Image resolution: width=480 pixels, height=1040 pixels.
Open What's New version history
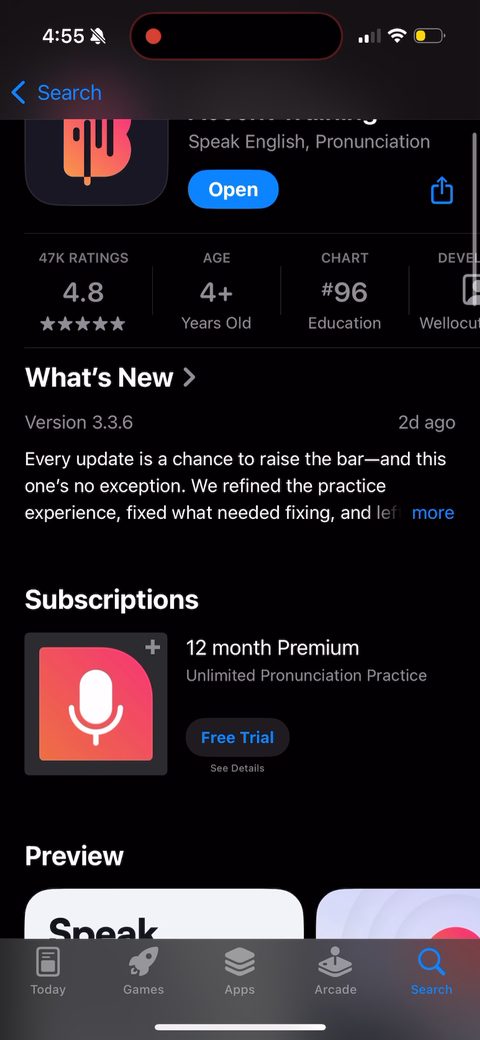tap(110, 377)
